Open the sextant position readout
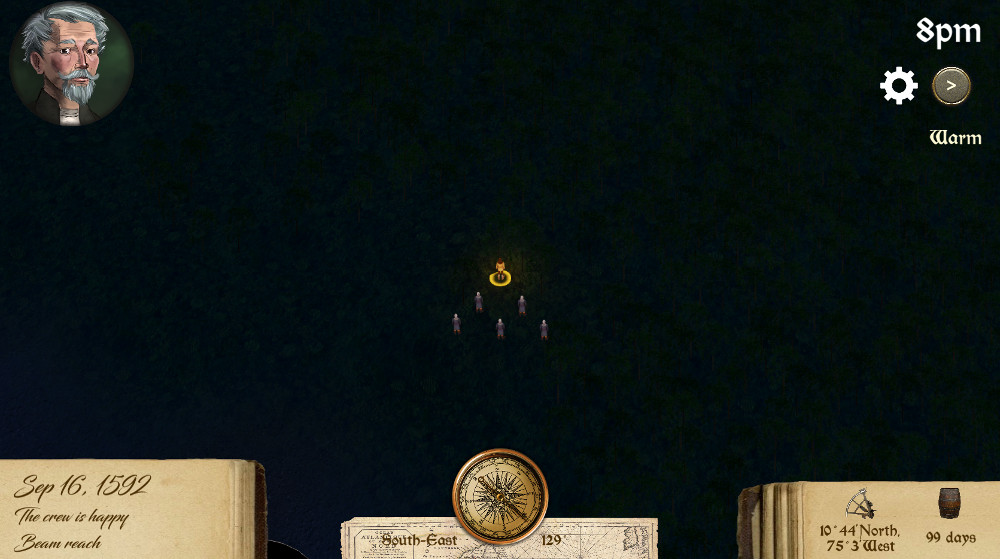Screen dimensions: 1000x559 (x=860, y=520)
